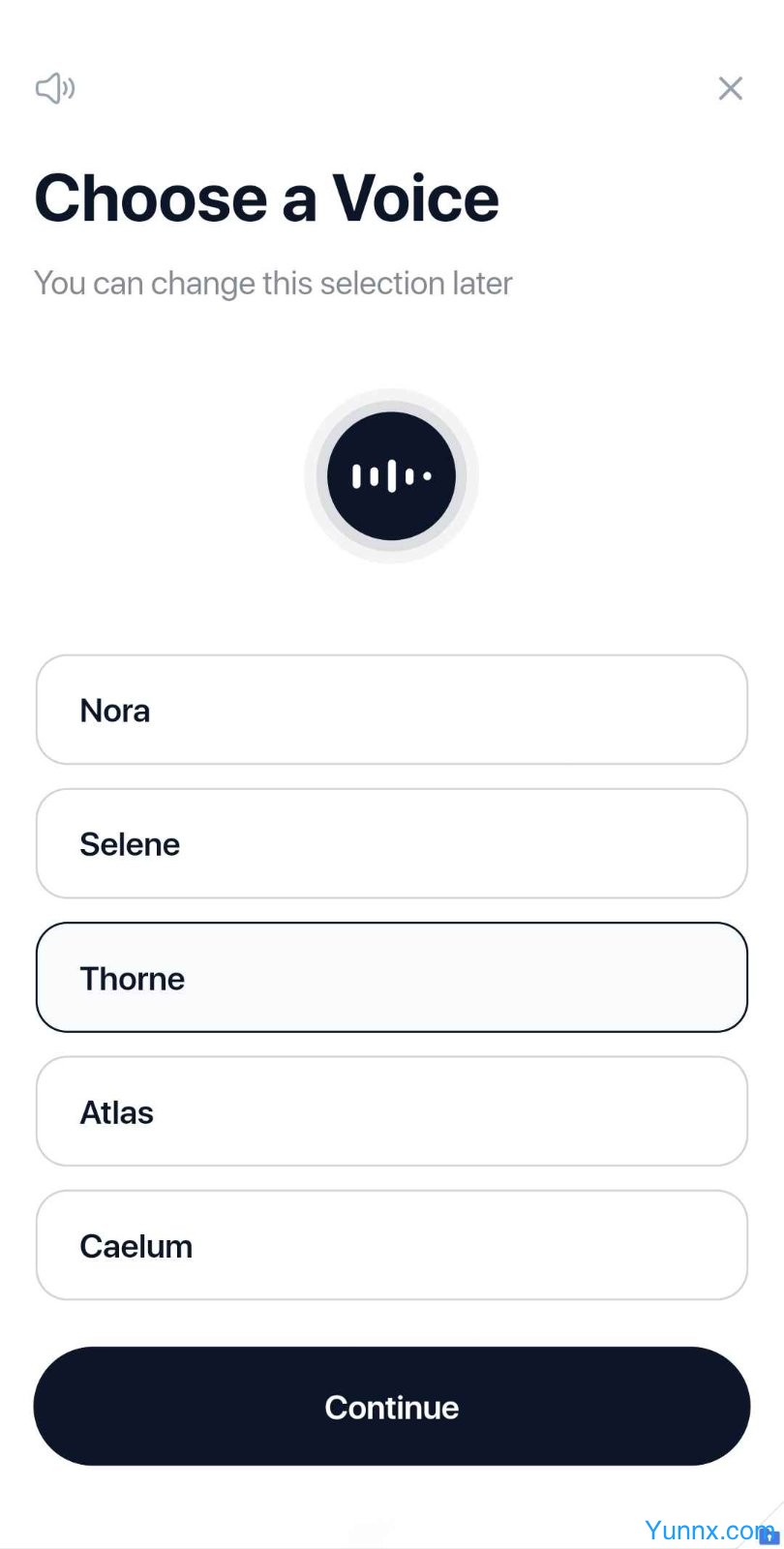The image size is (784, 1549).
Task: Close the voice selection screen
Action: [x=731, y=88]
